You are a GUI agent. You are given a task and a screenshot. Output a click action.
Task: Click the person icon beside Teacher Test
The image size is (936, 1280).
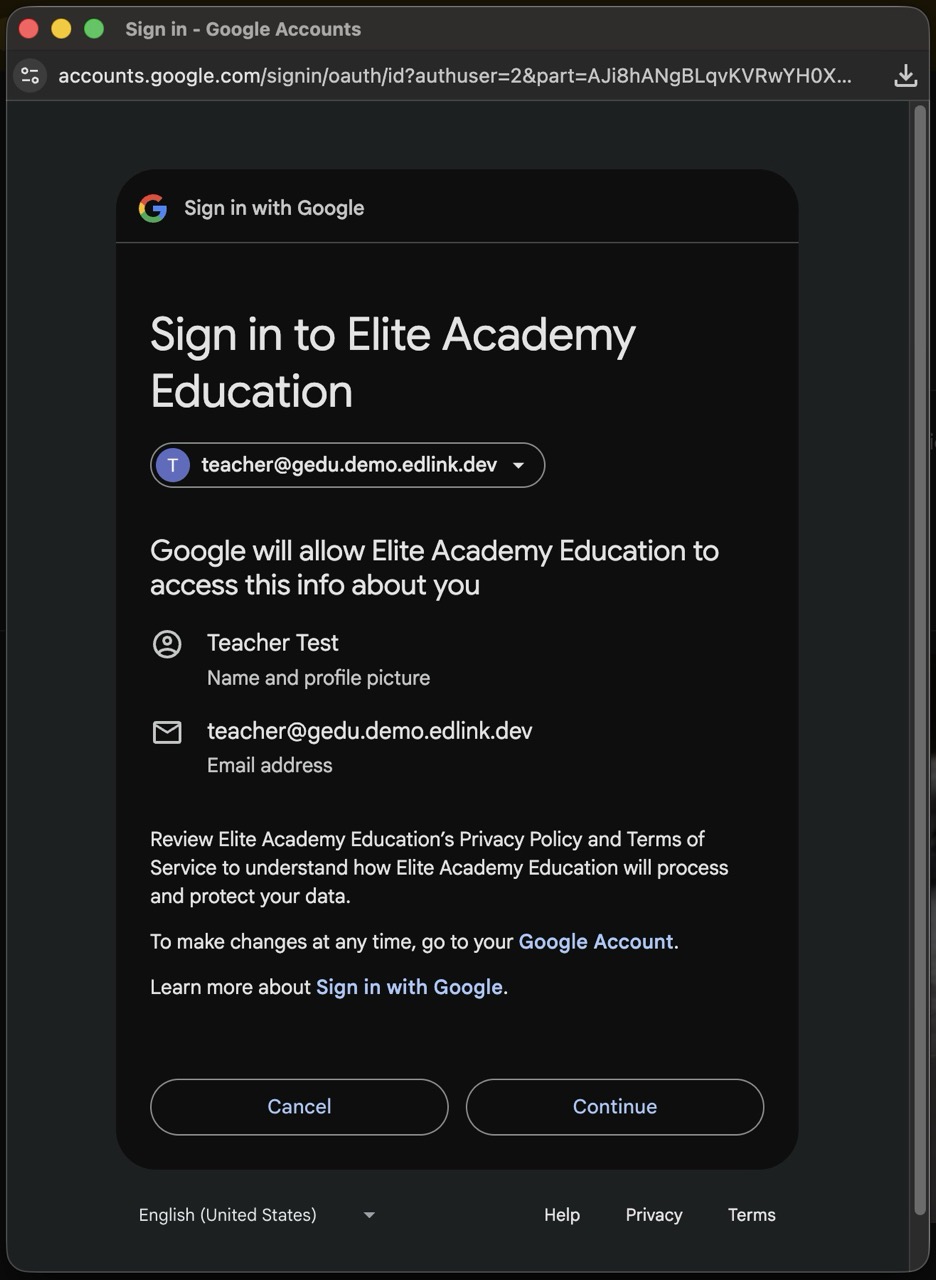click(167, 644)
